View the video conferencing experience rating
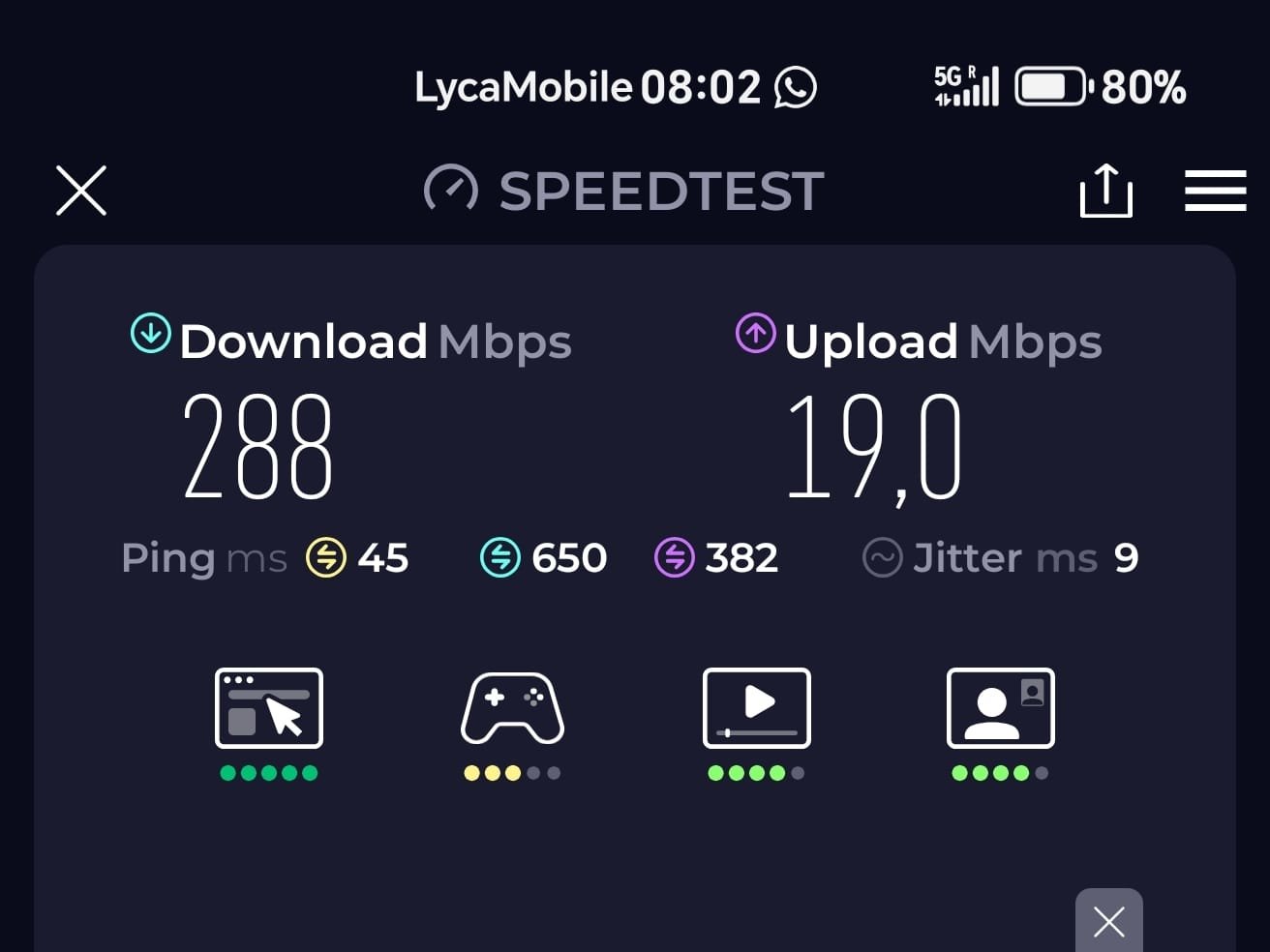The image size is (1270, 952). click(x=1000, y=709)
